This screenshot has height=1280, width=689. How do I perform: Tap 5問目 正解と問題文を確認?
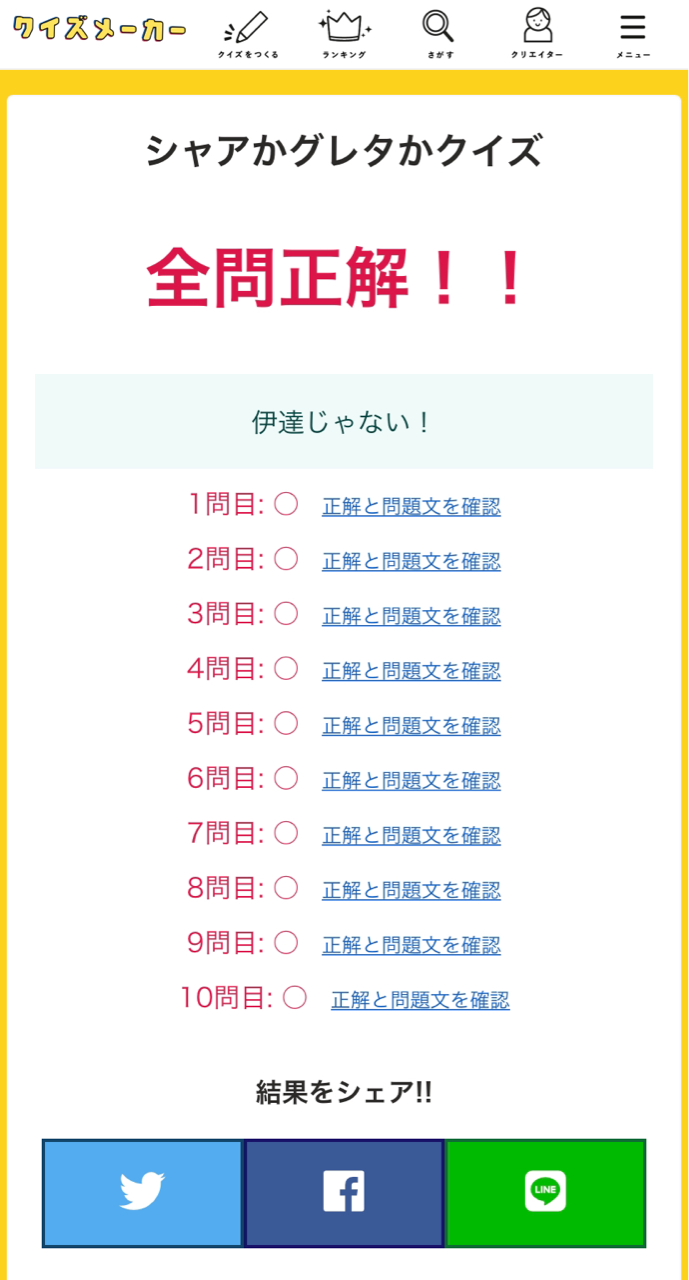pos(411,726)
